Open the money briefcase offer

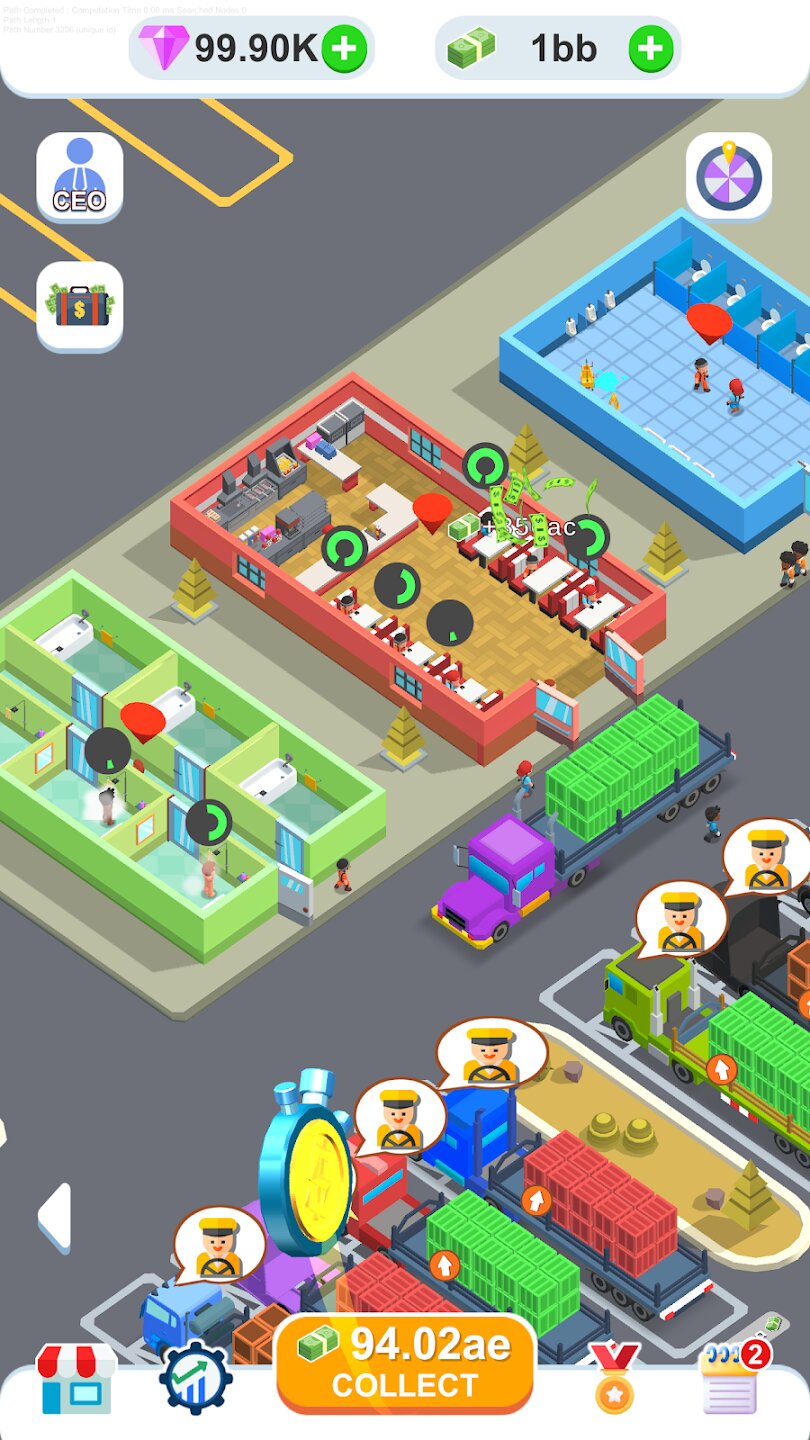click(79, 304)
